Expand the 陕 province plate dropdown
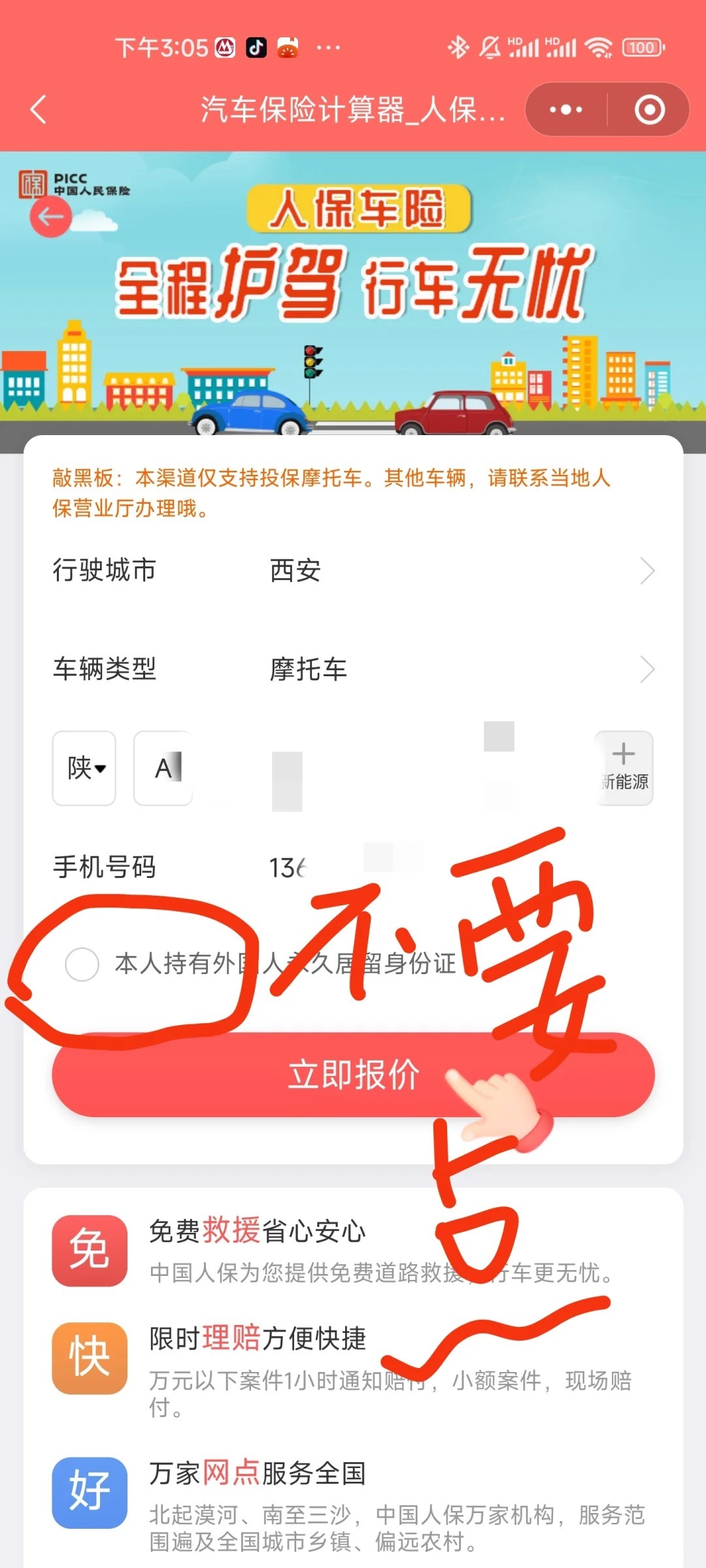 tap(83, 768)
